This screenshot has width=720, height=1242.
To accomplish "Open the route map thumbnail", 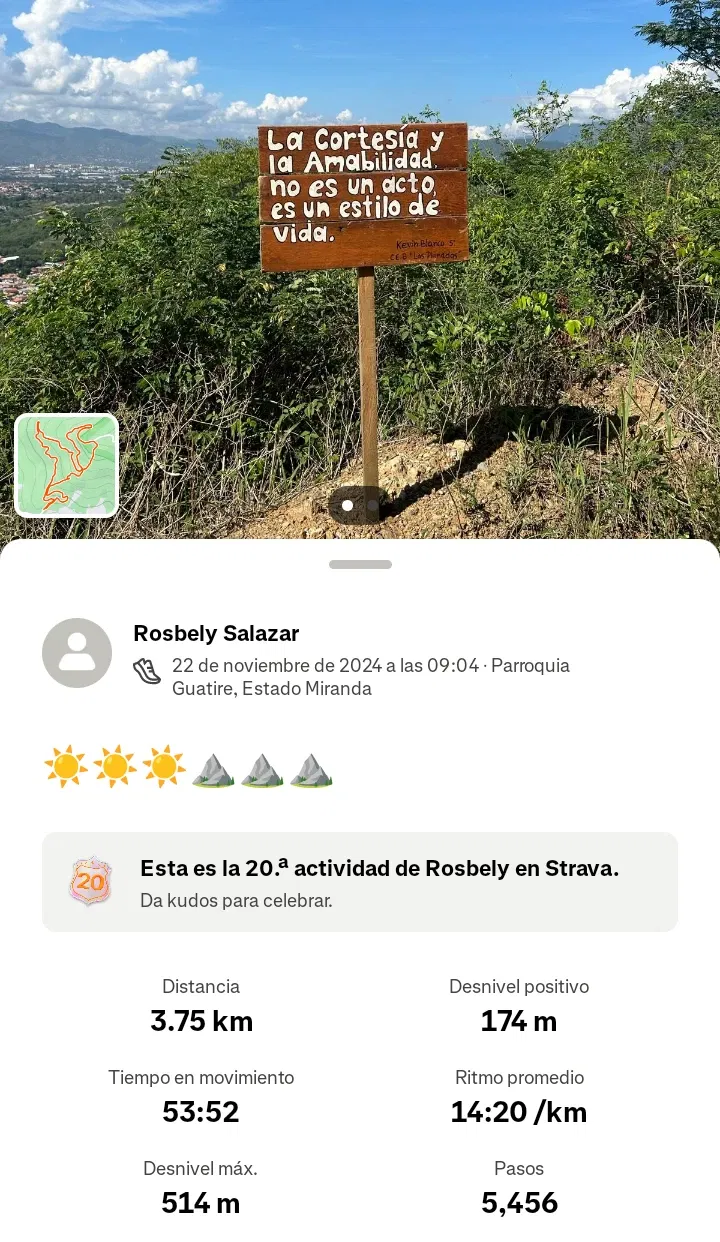I will point(67,465).
